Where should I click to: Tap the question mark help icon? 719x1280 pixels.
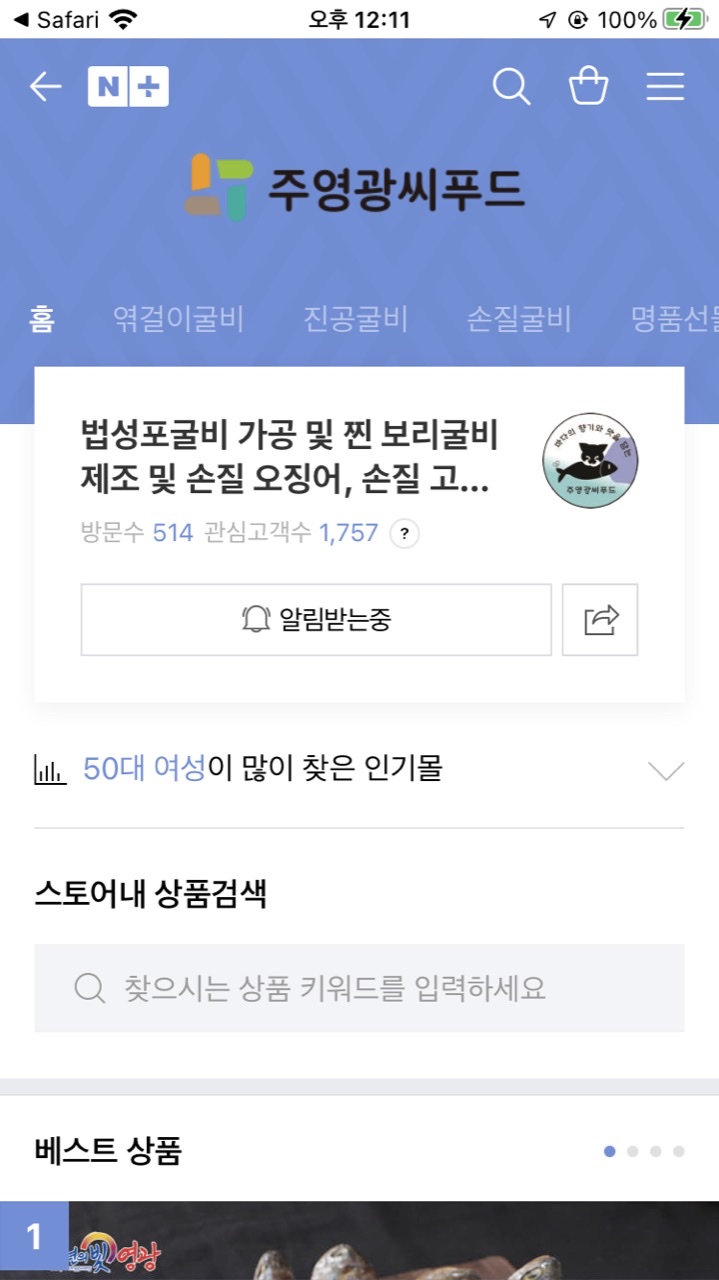(x=404, y=533)
